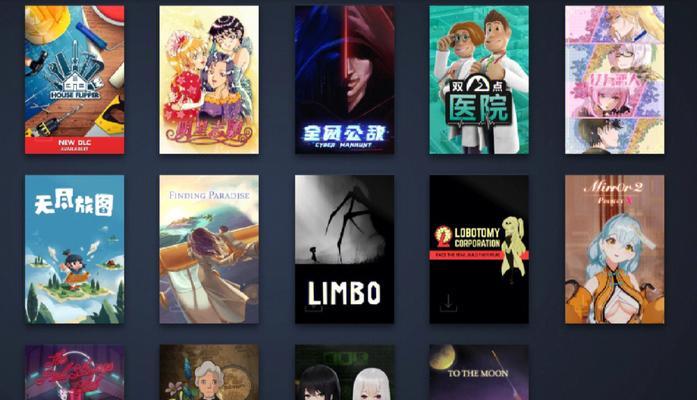Image resolution: width=697 pixels, height=400 pixels.
Task: Open Lobotomy Corporation game tile
Action: tap(479, 249)
